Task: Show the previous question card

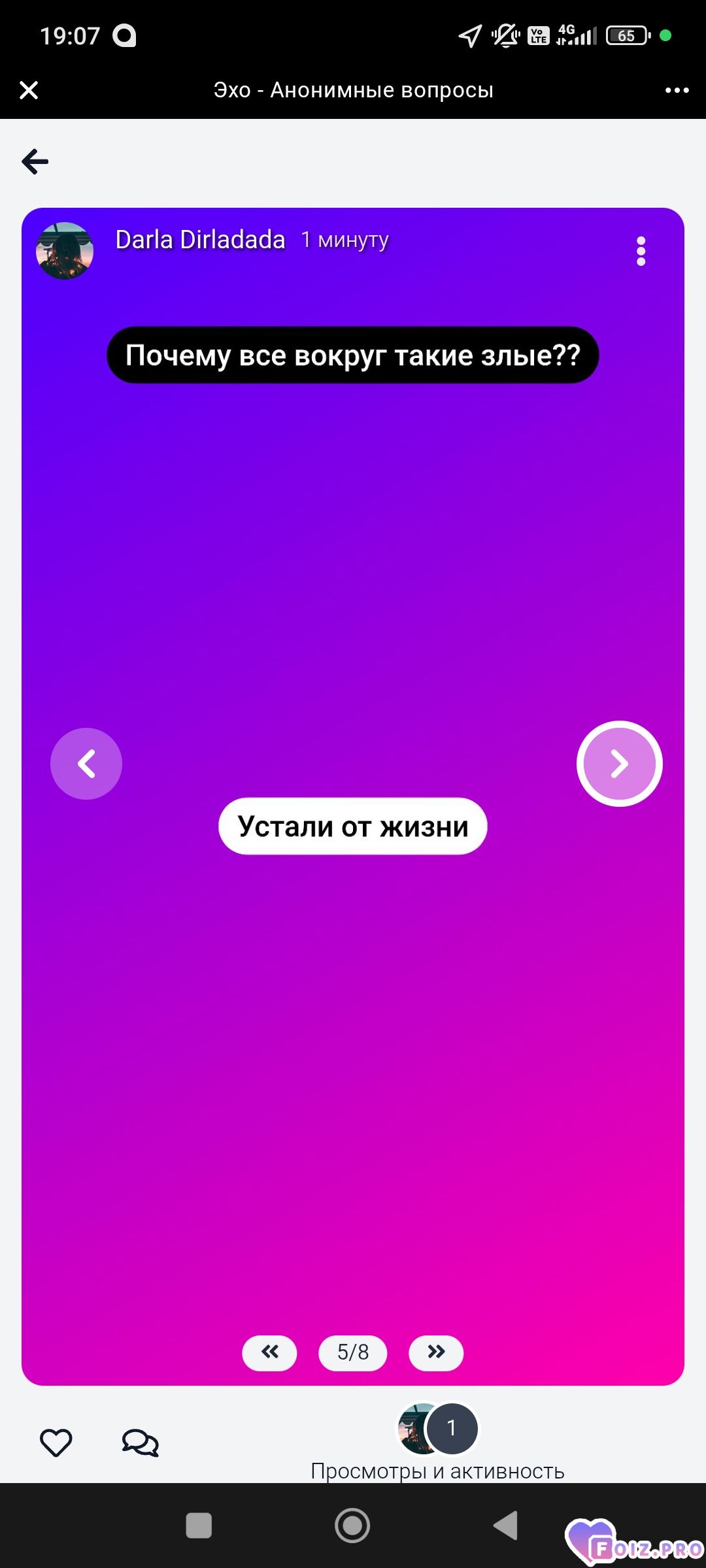Action: coord(86,764)
